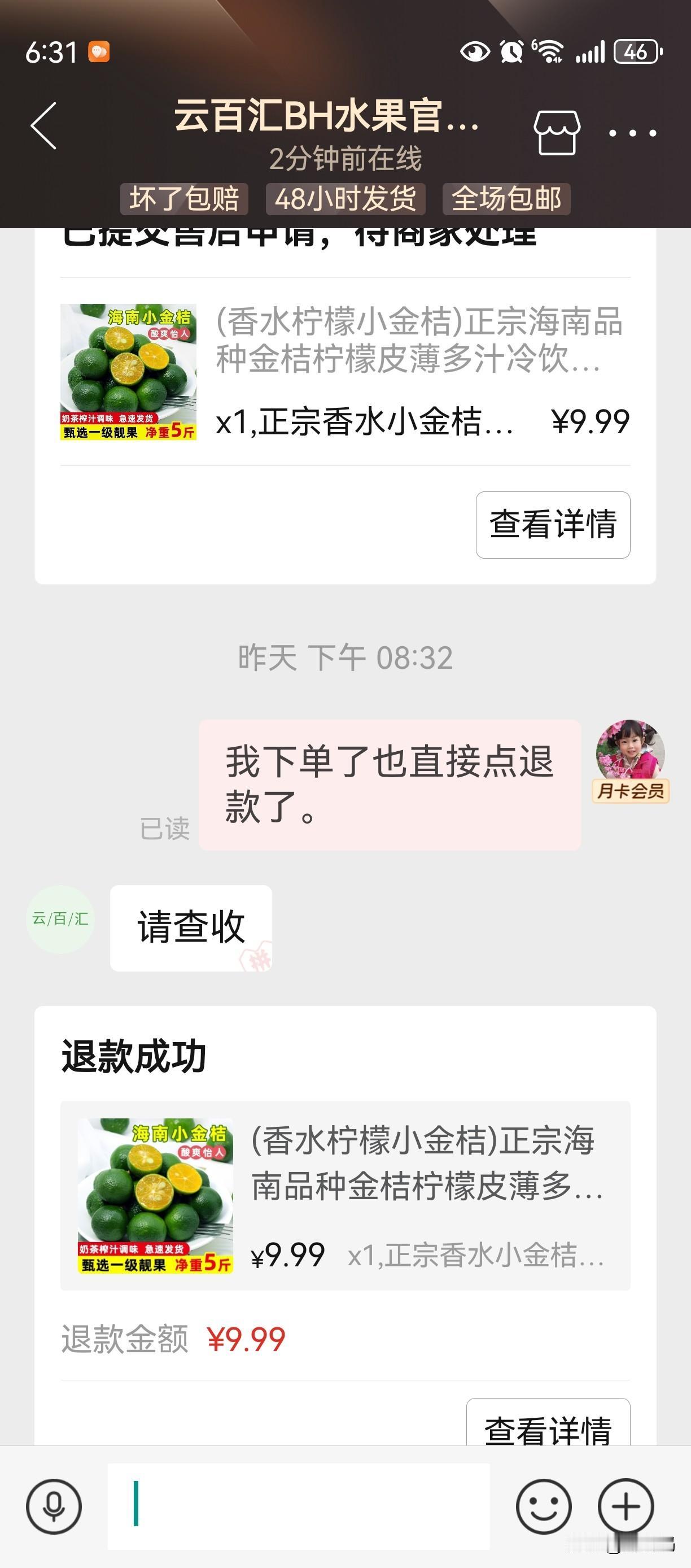691x1568 pixels.
Task: Go back using the top-left arrow
Action: pos(44,125)
